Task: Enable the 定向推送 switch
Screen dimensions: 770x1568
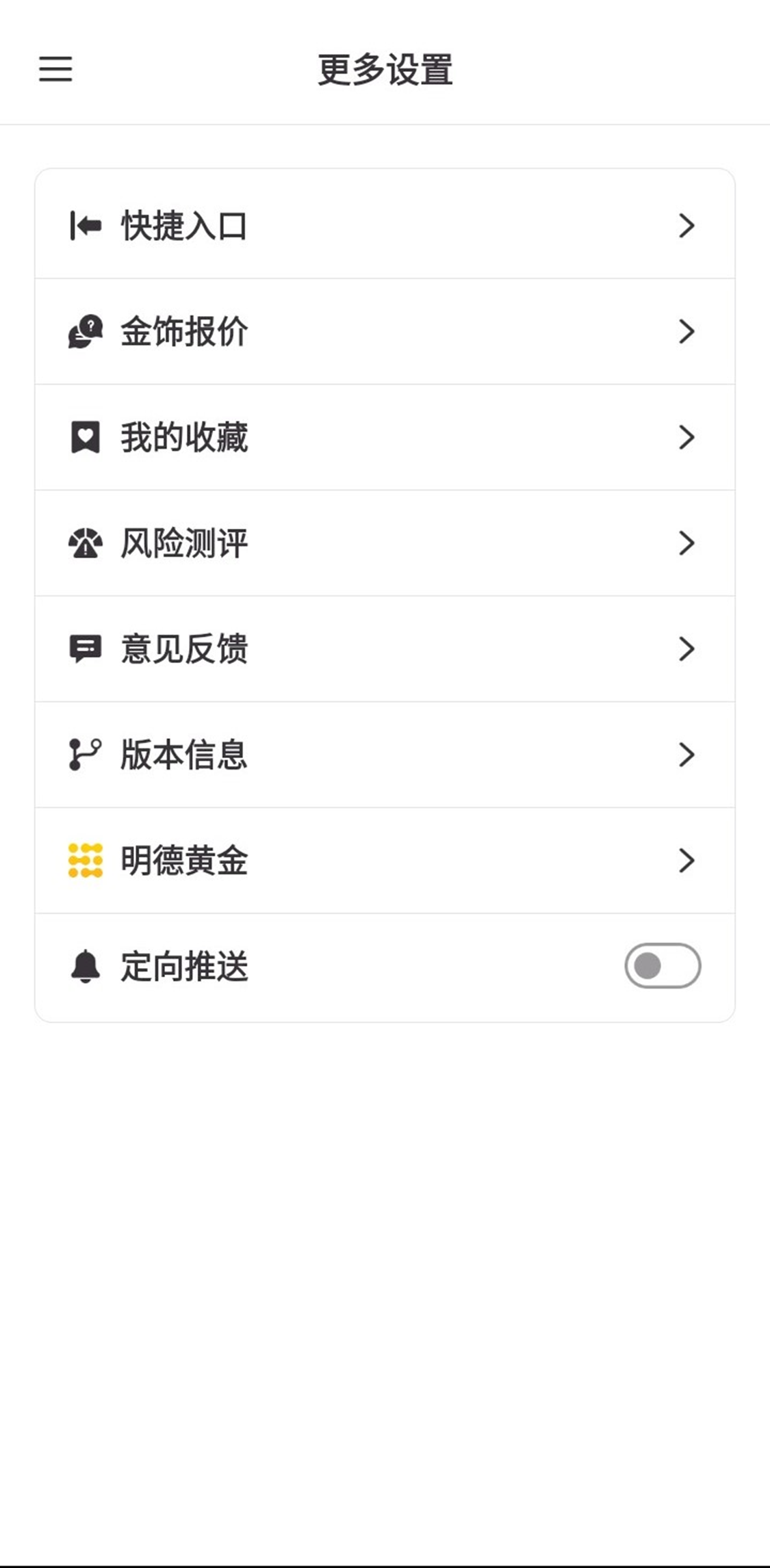Action: click(x=662, y=966)
